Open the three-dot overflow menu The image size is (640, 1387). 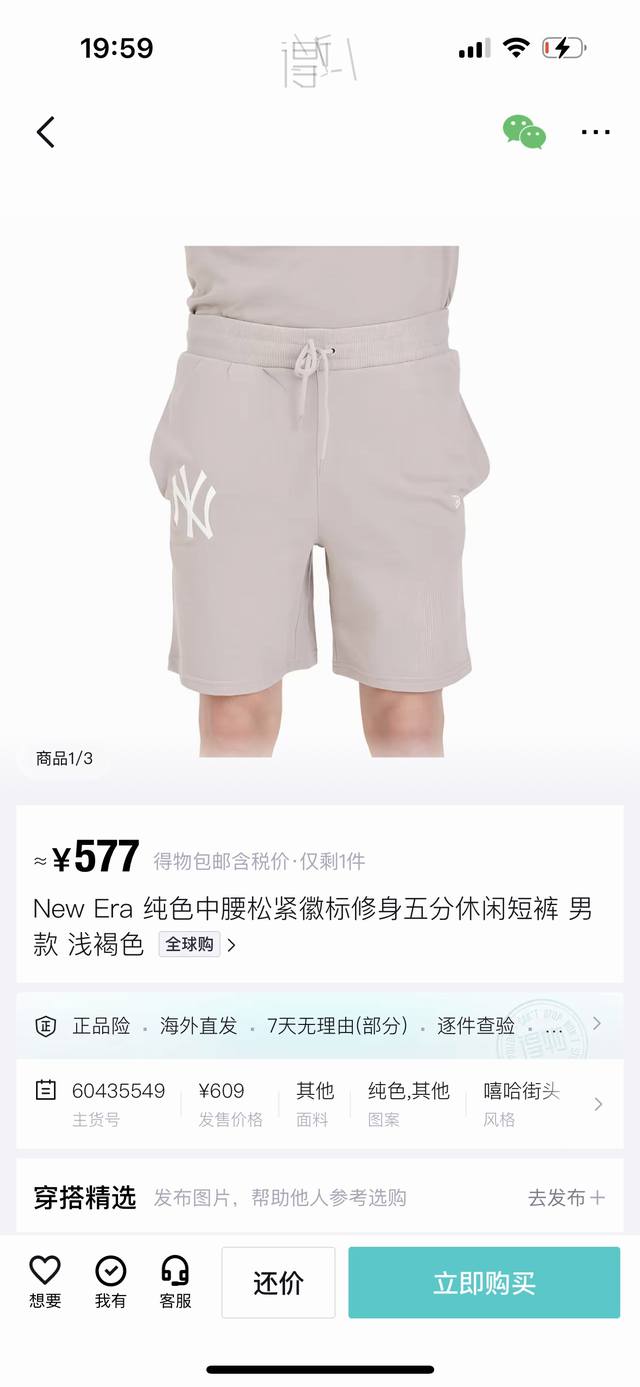tap(595, 132)
